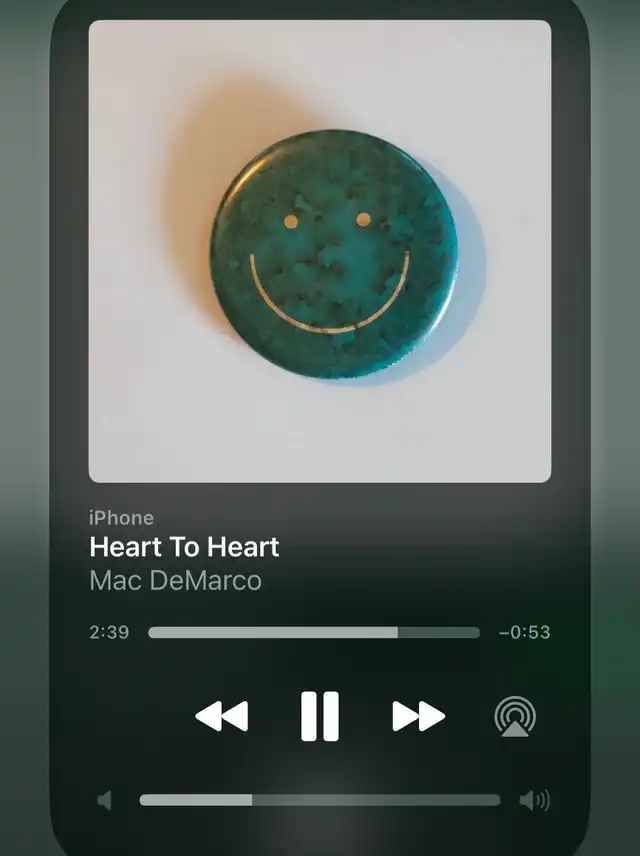Skip back to the previous track
The width and height of the screenshot is (640, 856).
(221, 716)
